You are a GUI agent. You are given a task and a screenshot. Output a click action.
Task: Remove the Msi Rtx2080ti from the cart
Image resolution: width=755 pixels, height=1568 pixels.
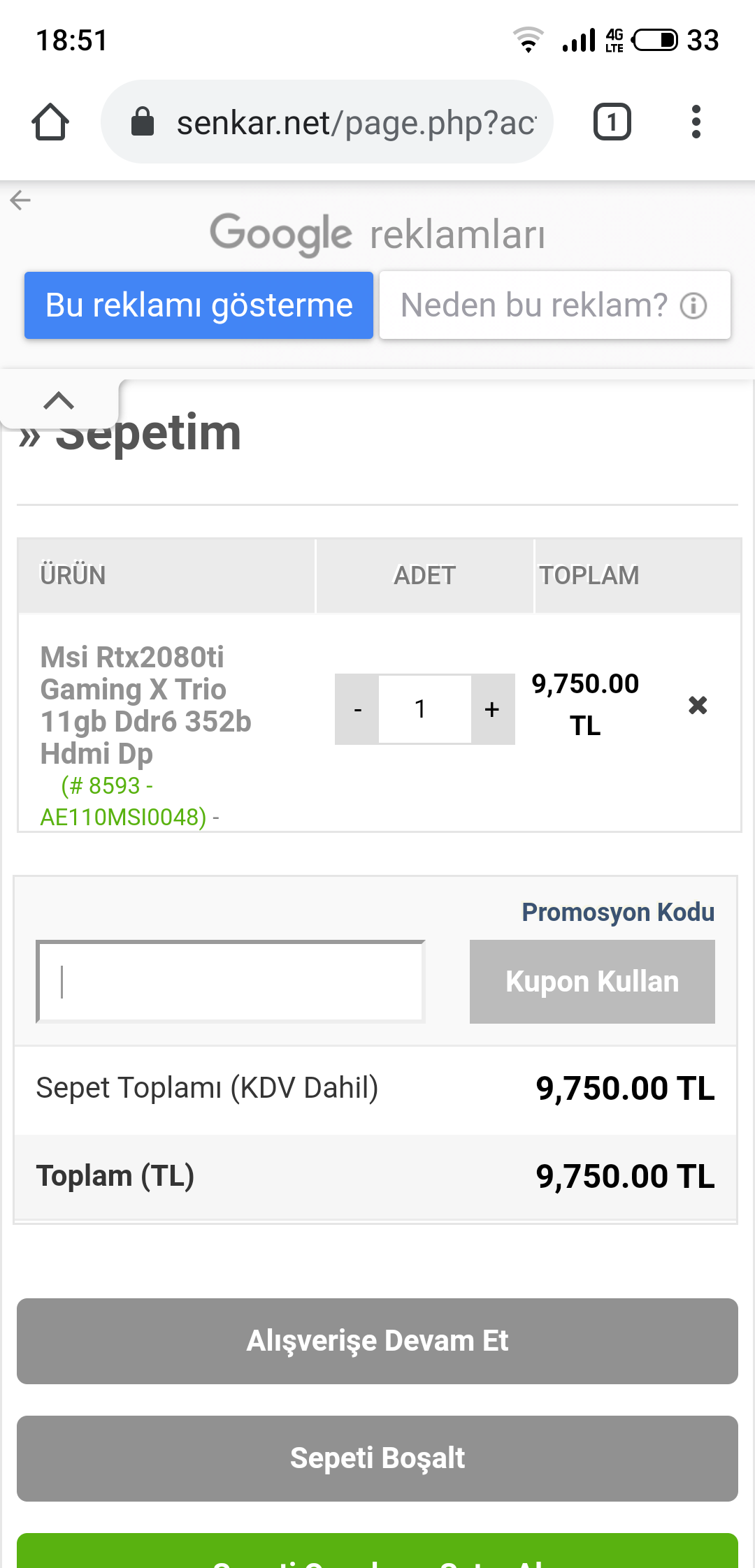tap(697, 705)
